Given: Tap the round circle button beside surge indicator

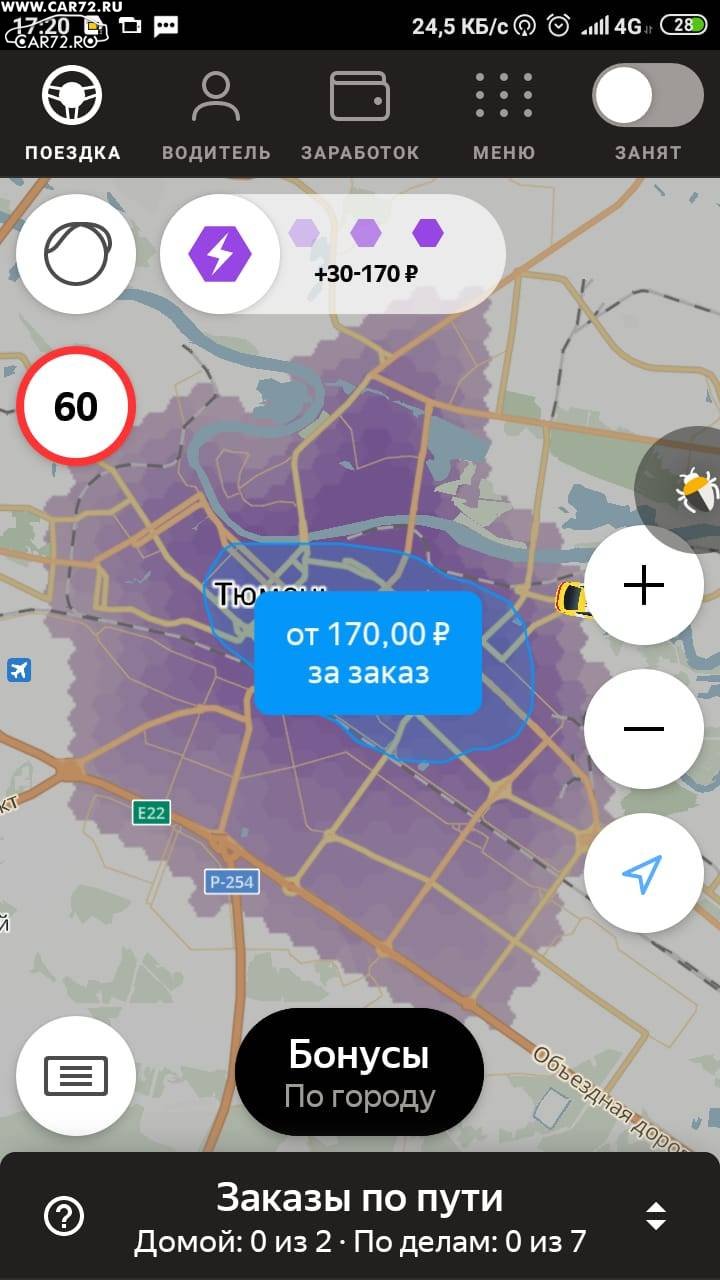Looking at the screenshot, I should [x=76, y=254].
